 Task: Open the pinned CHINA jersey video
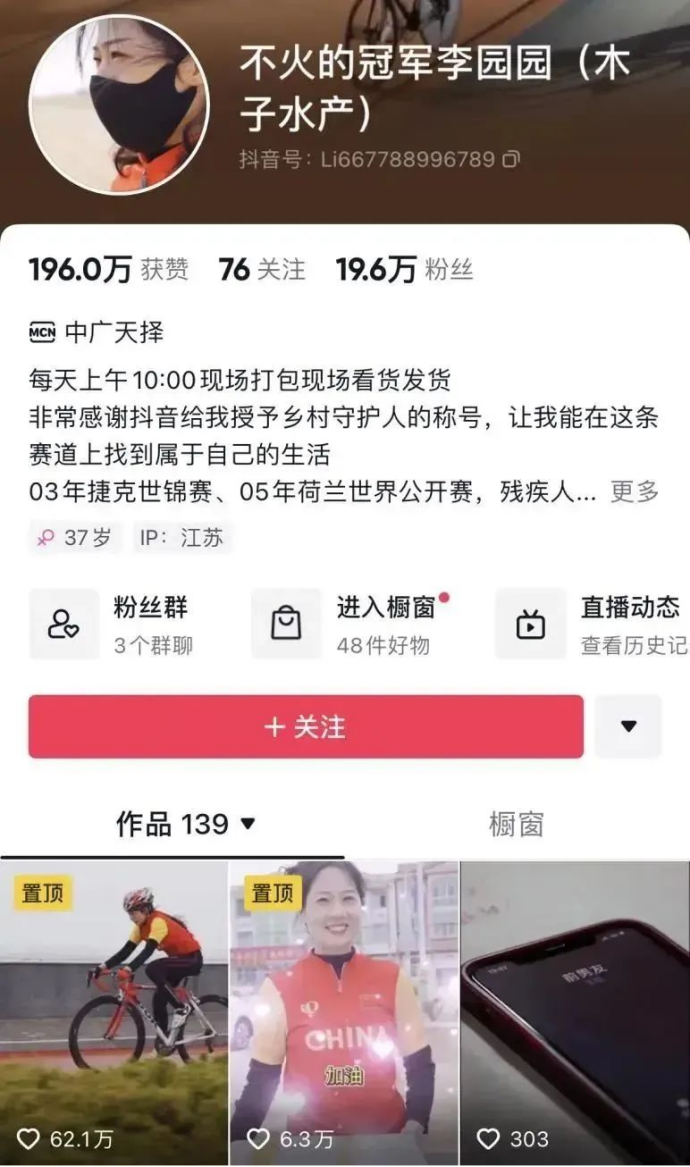coord(344,1010)
